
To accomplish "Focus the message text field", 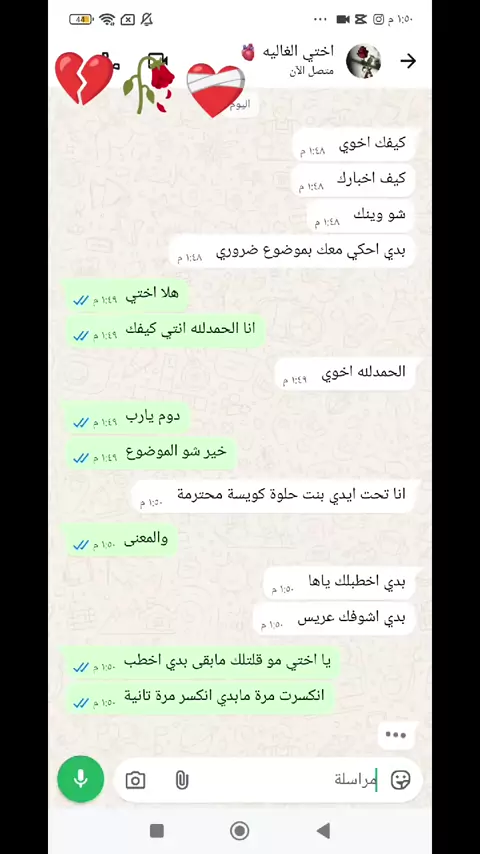I will click(283, 780).
